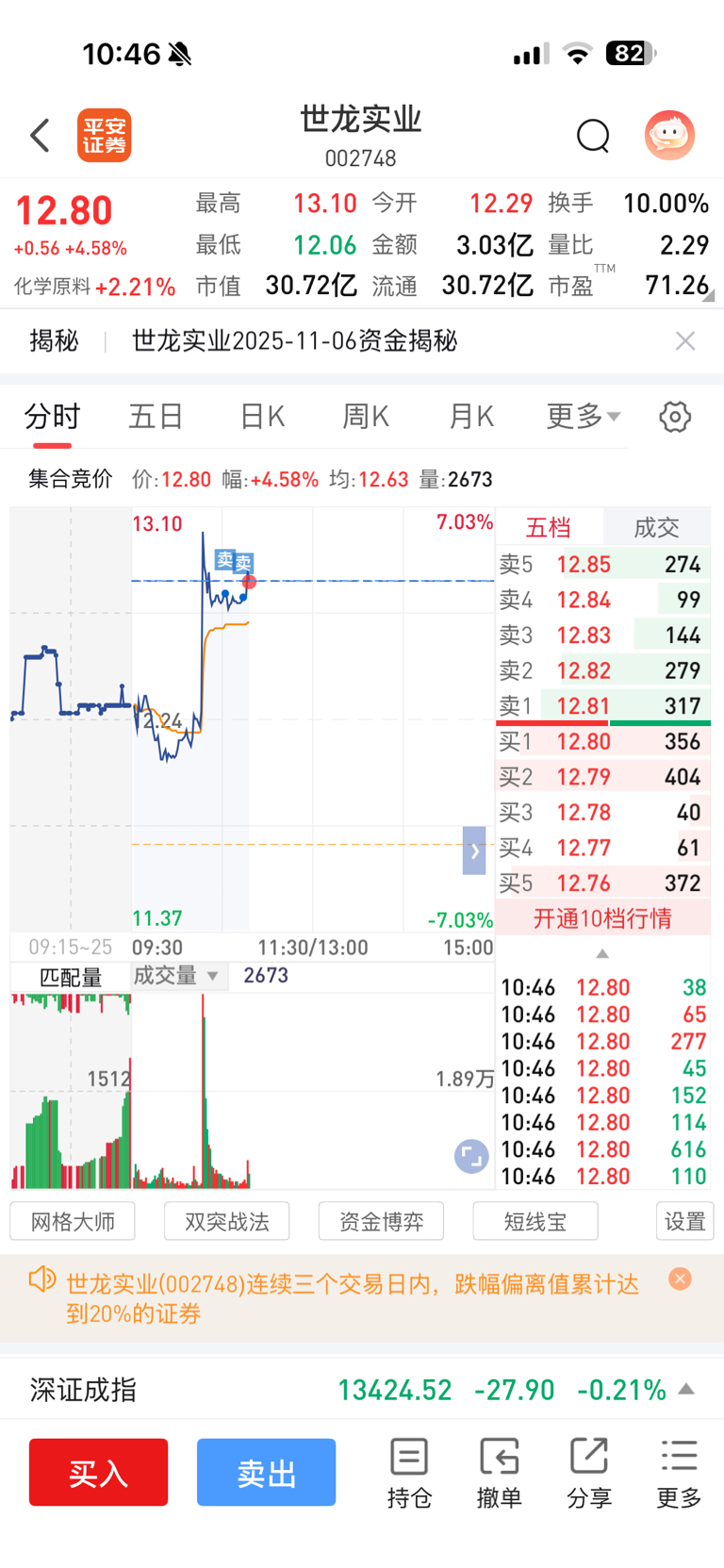Open chart settings gear icon
This screenshot has height=1568, width=724.
(675, 417)
